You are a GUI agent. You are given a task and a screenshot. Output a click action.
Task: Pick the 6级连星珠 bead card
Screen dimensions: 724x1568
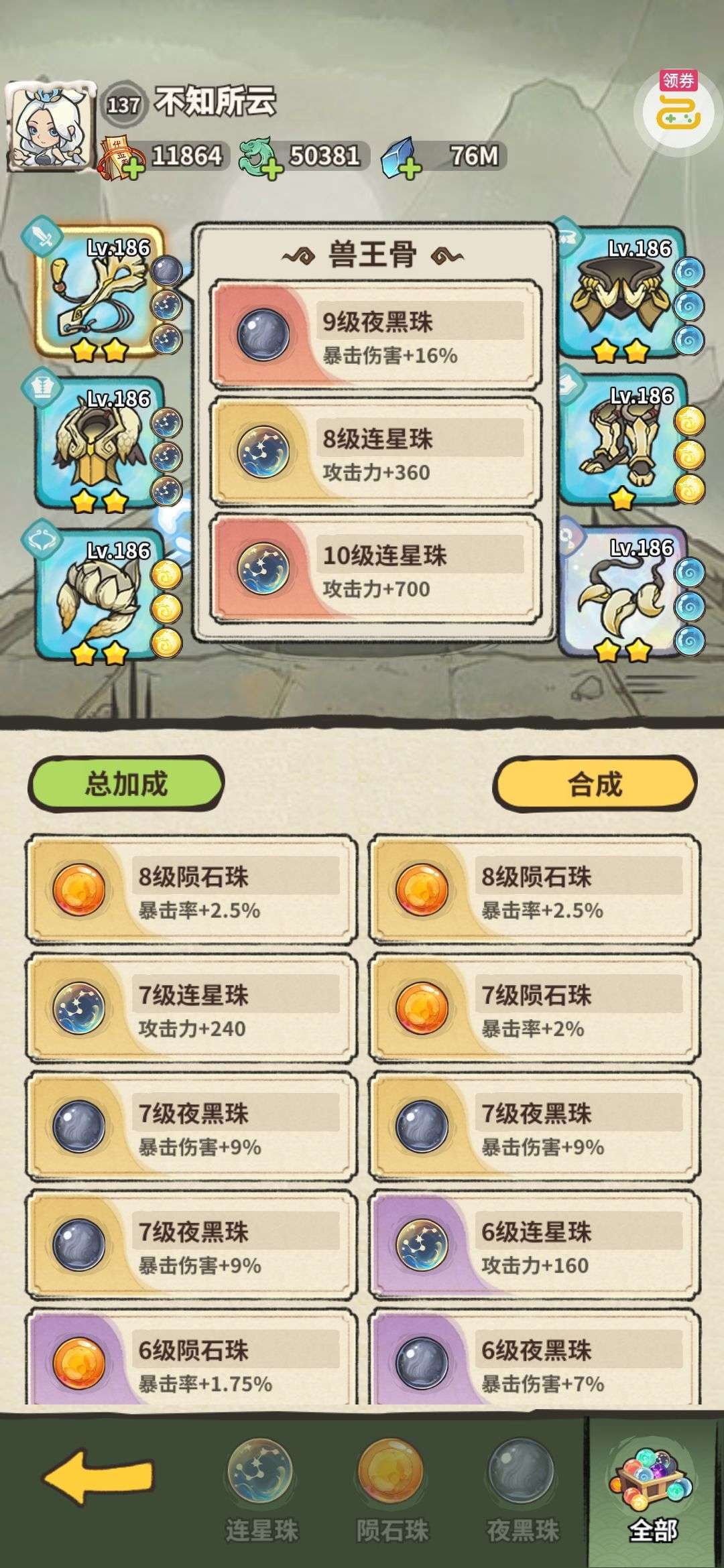(534, 1247)
